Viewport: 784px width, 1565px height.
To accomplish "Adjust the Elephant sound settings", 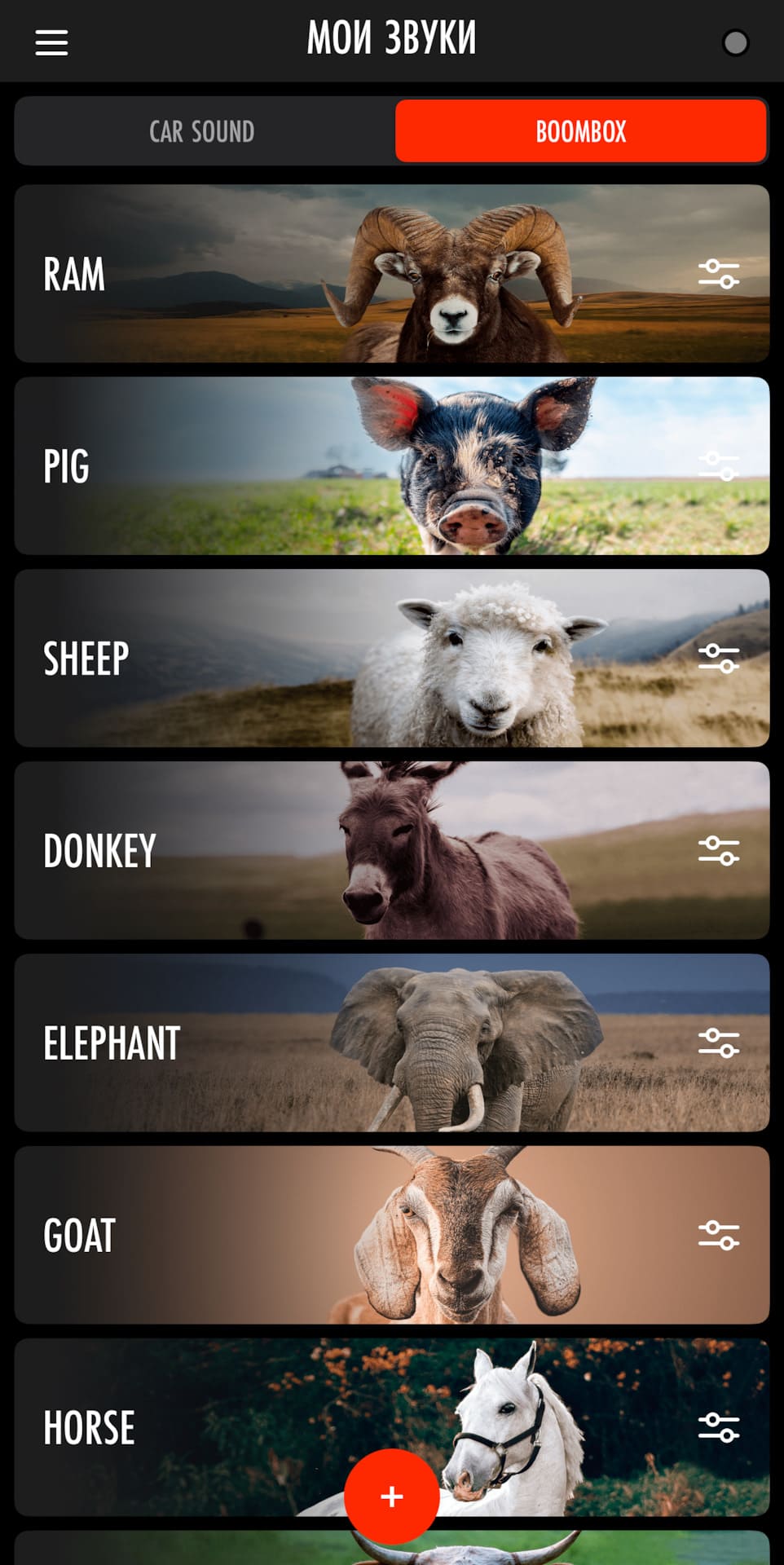I will (x=718, y=1043).
